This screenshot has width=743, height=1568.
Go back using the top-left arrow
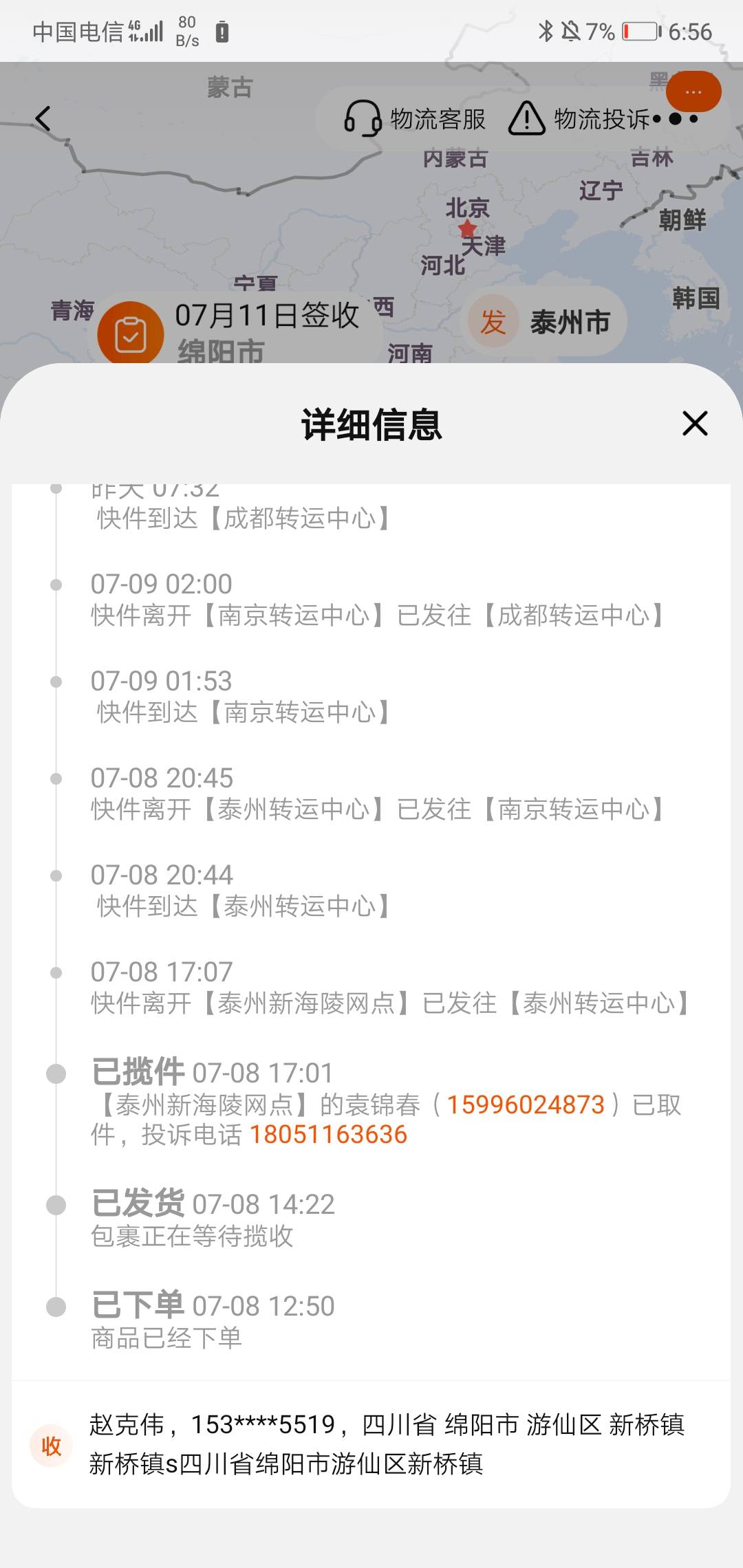tap(43, 118)
